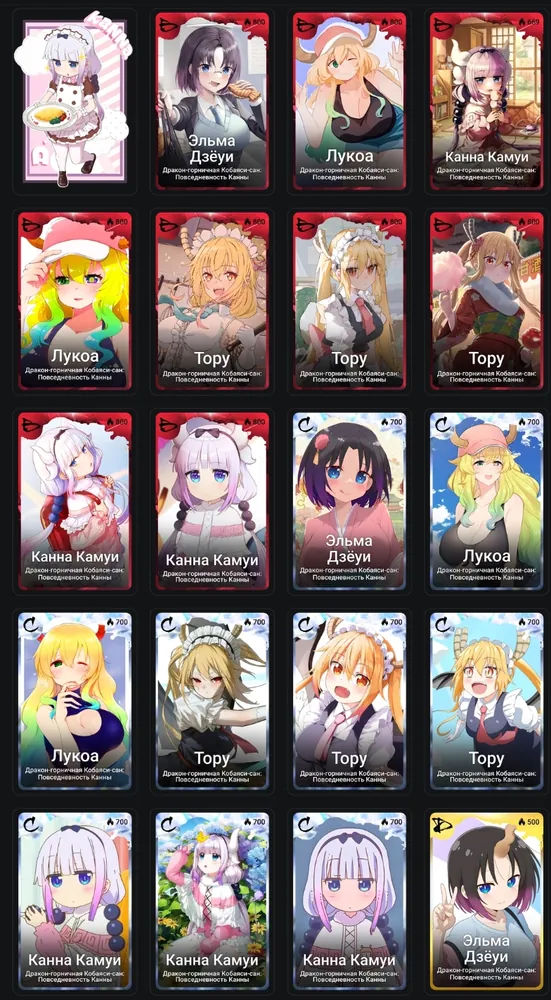Image resolution: width=551 pixels, height=1000 pixels.
Task: View the blue Эльма Дзёуи card rated 700
Action: (x=349, y=501)
